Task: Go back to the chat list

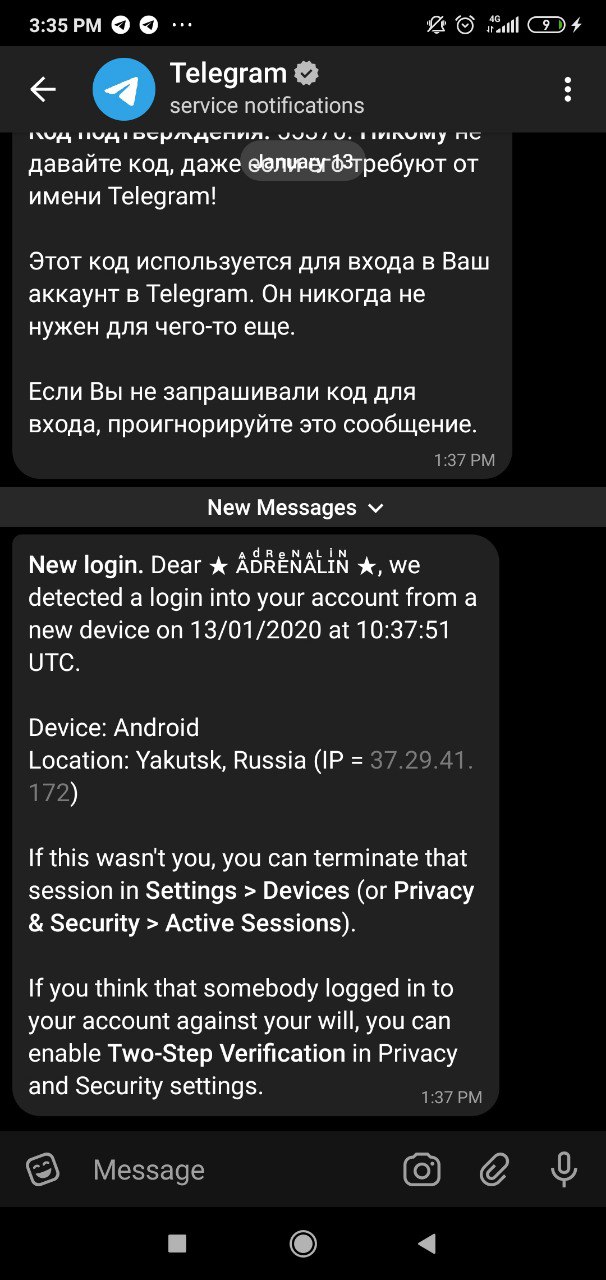Action: point(42,90)
